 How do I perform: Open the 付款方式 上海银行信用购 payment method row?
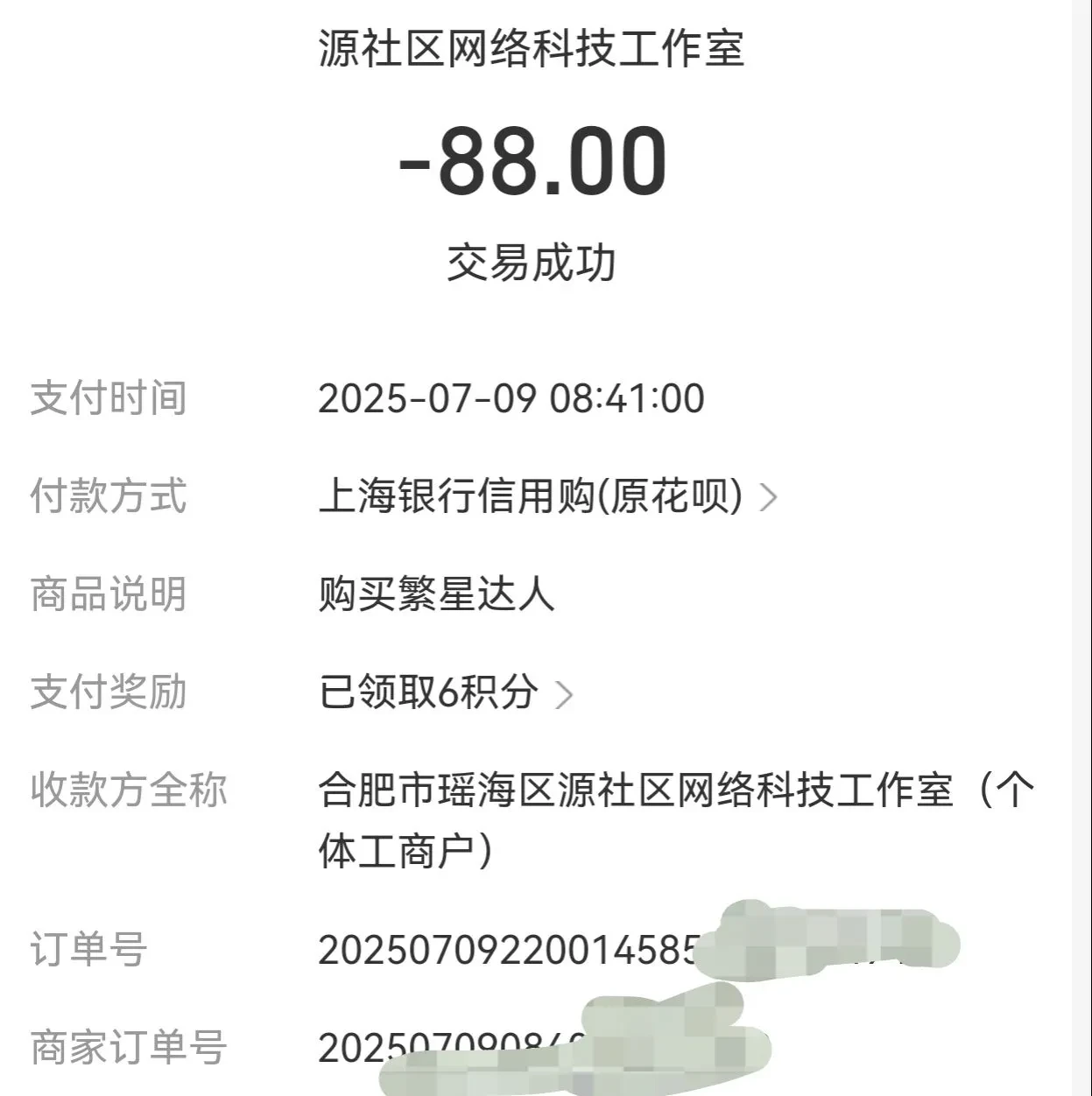(546, 497)
